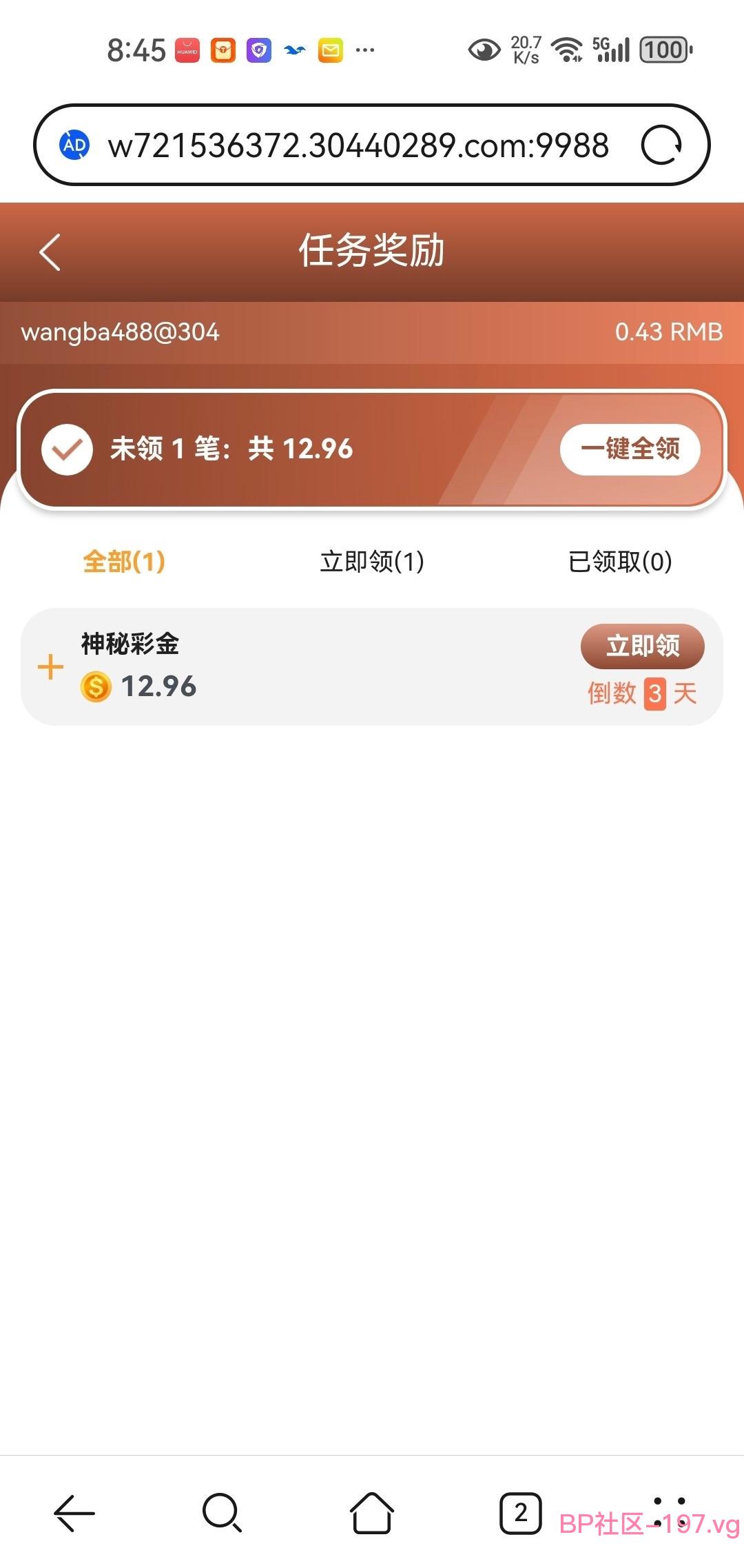Viewport: 744px width, 1568px height.
Task: Switch to the 已领取(0) tab
Action: click(620, 561)
